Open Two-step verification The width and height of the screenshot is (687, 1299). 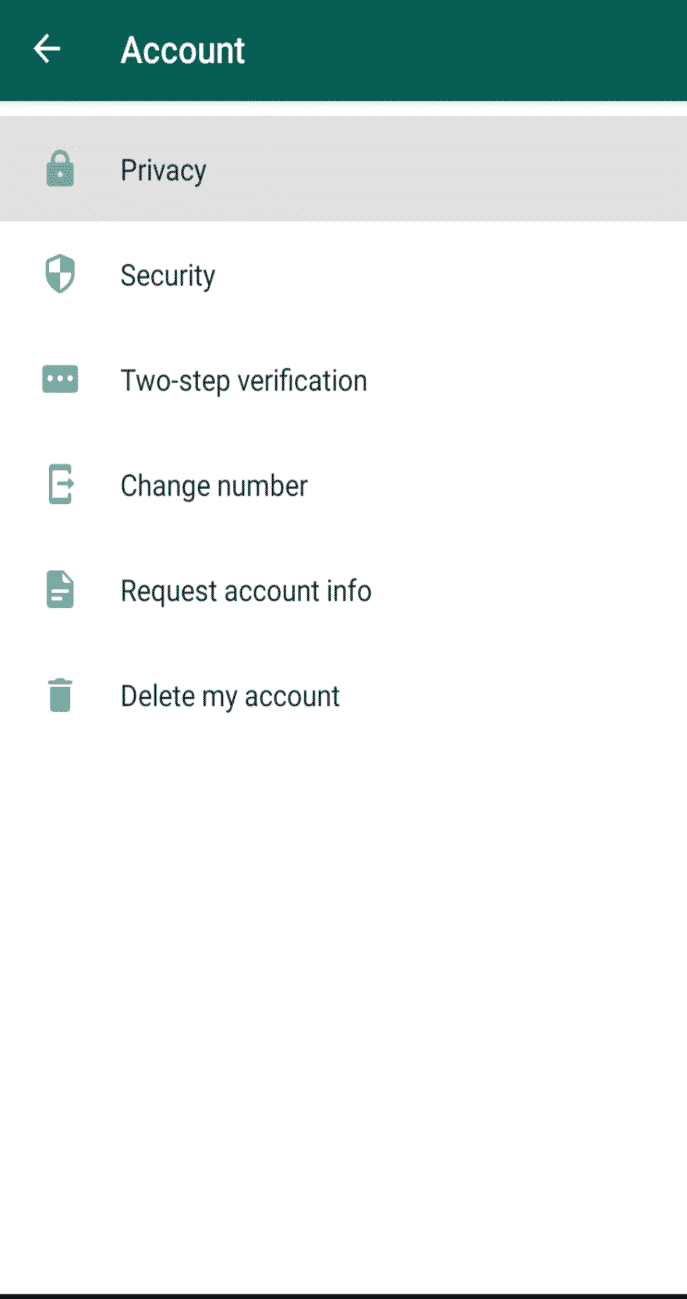point(343,380)
